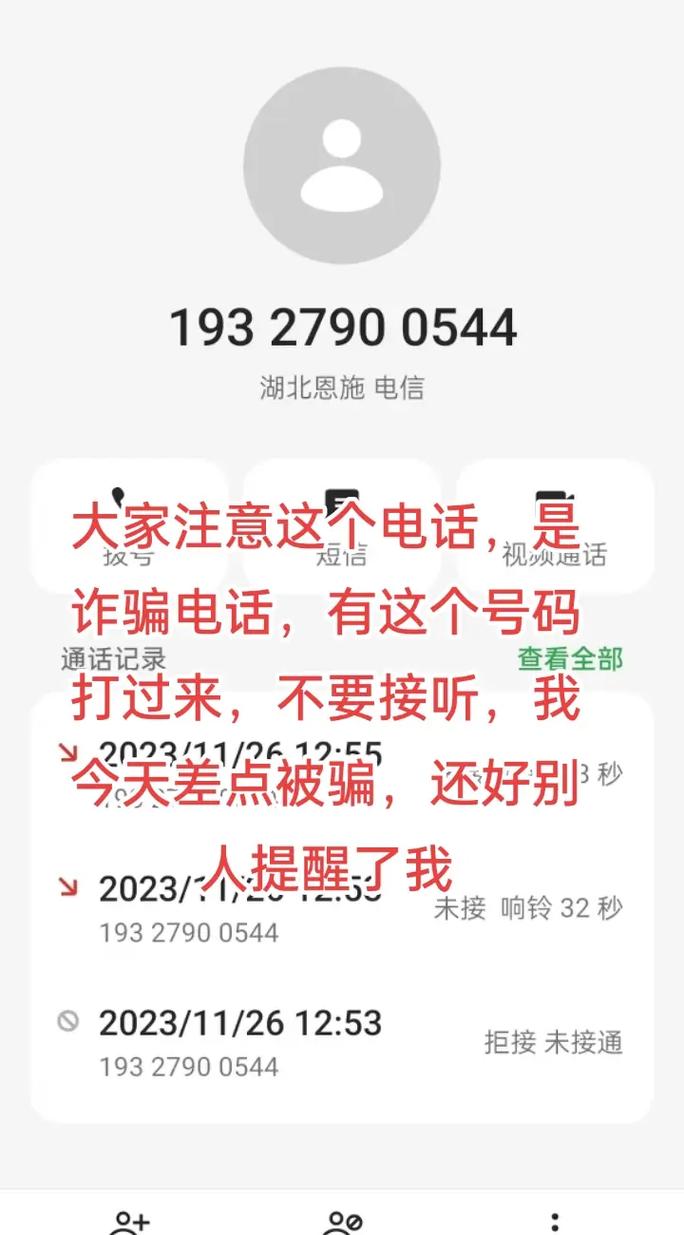Add this number to contacts
Image resolution: width=684 pixels, height=1235 pixels.
pos(130,1222)
